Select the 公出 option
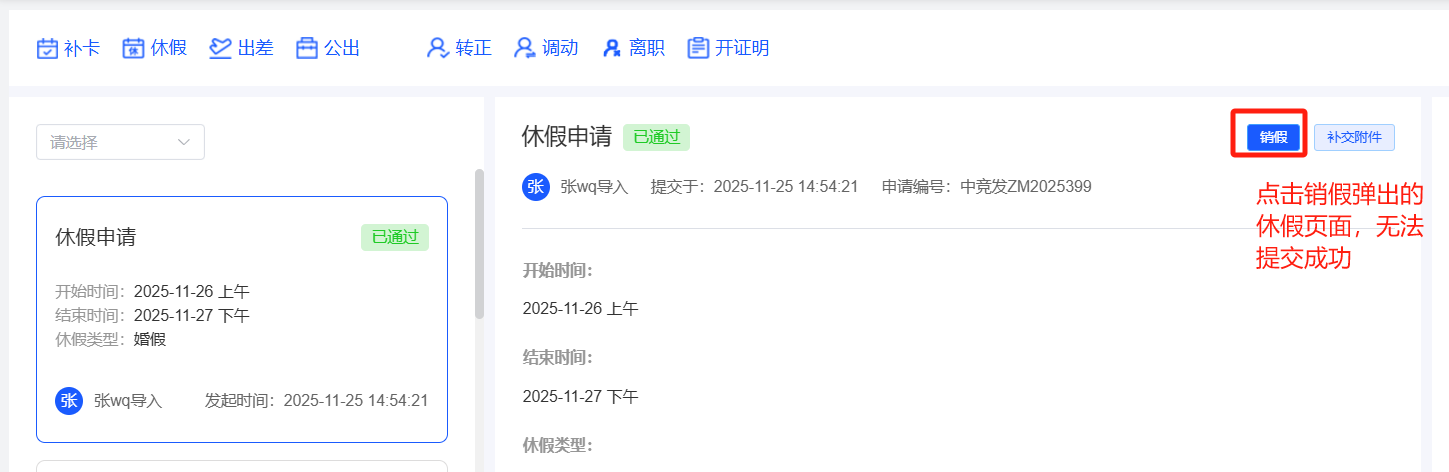The image size is (1449, 472). [x=328, y=48]
